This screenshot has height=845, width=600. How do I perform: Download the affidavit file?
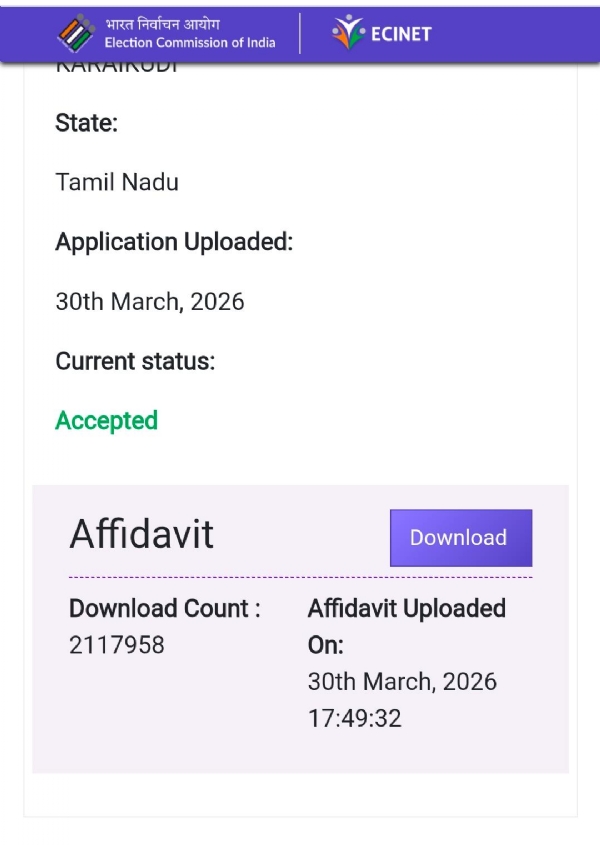coord(460,538)
